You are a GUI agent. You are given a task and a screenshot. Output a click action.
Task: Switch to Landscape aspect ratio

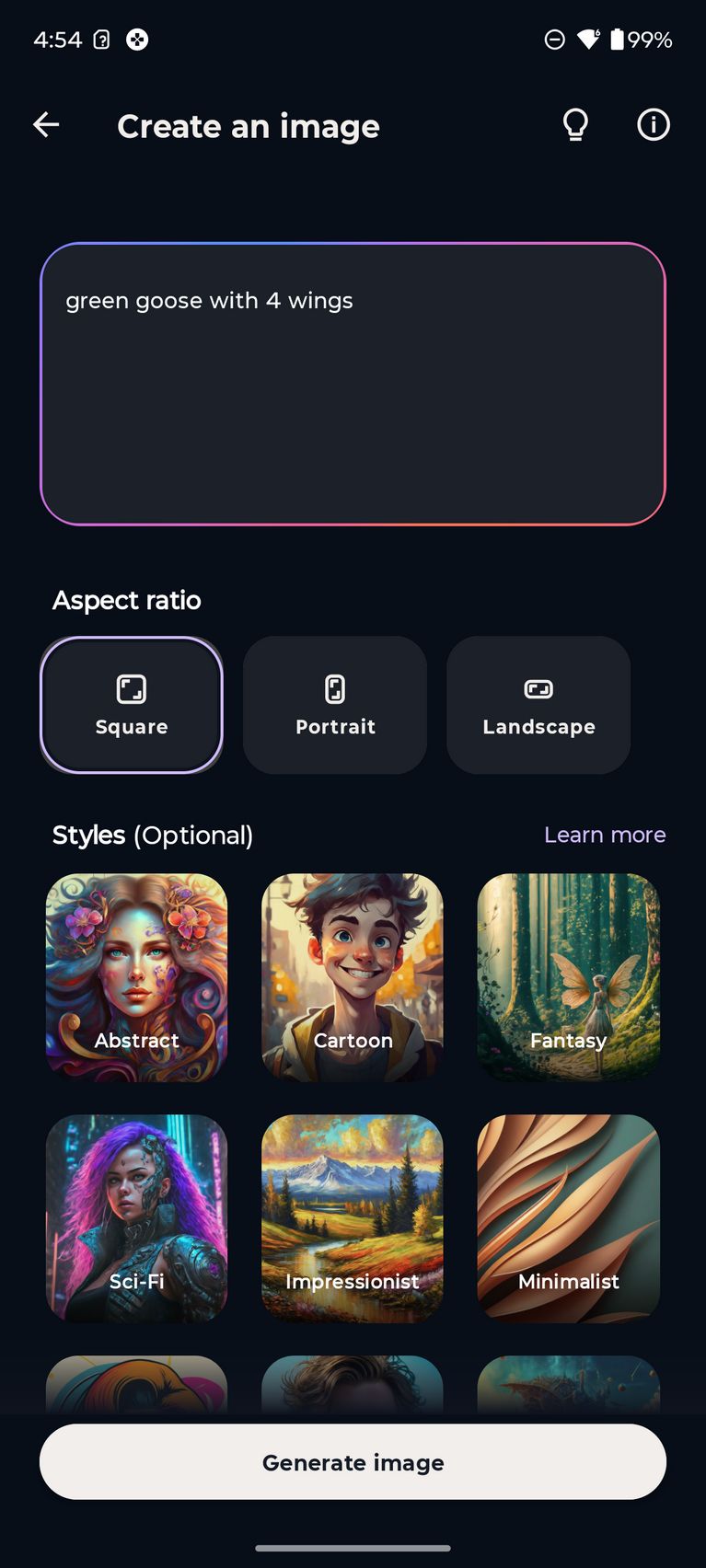tap(538, 705)
